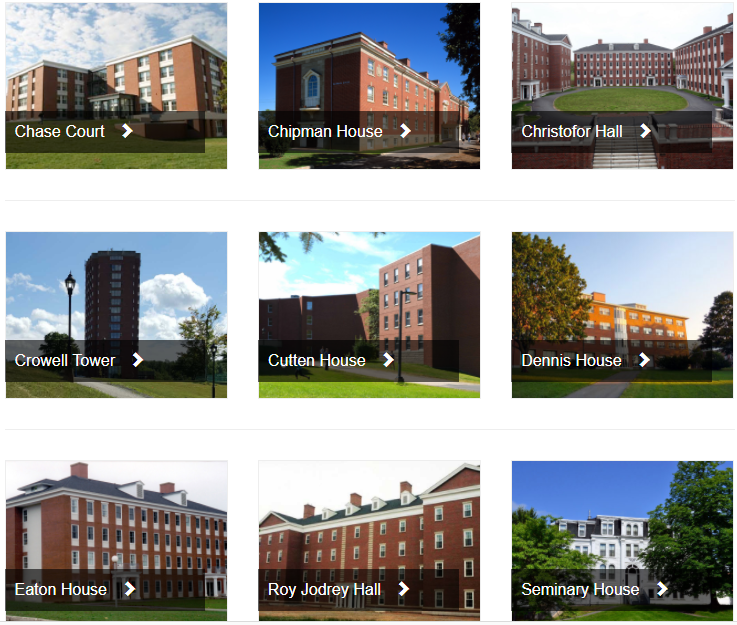Open the Chase Court residence tile
Viewport: 737px width, 625px height.
pos(115,86)
